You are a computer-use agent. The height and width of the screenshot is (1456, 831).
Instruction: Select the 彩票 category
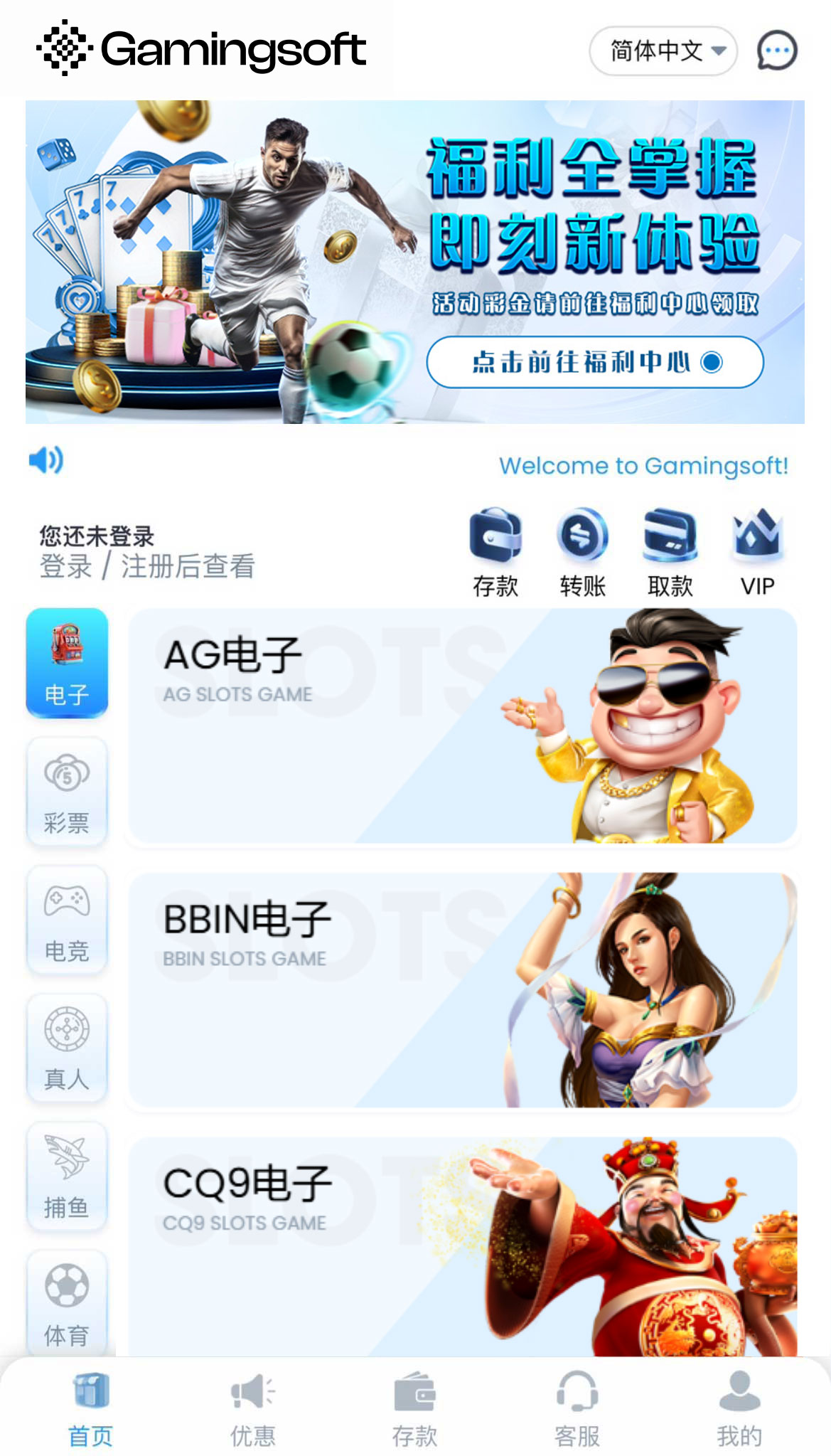(x=67, y=792)
